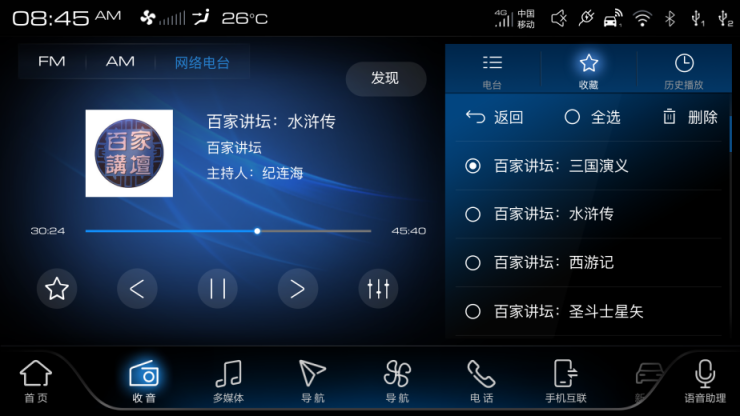Tap 返回 to exit selection mode
The image size is (740, 416).
495,117
